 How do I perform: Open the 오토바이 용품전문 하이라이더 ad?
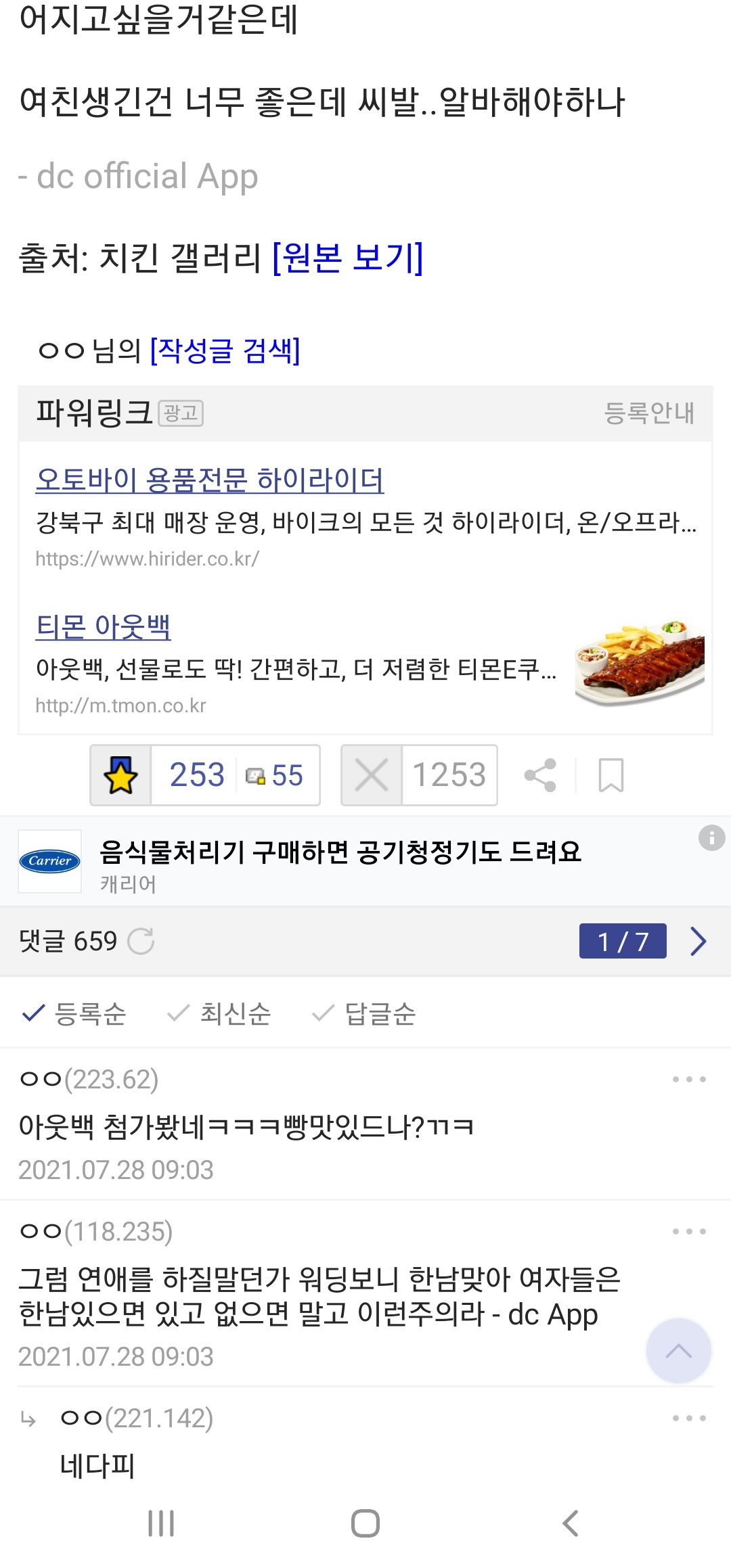(210, 480)
